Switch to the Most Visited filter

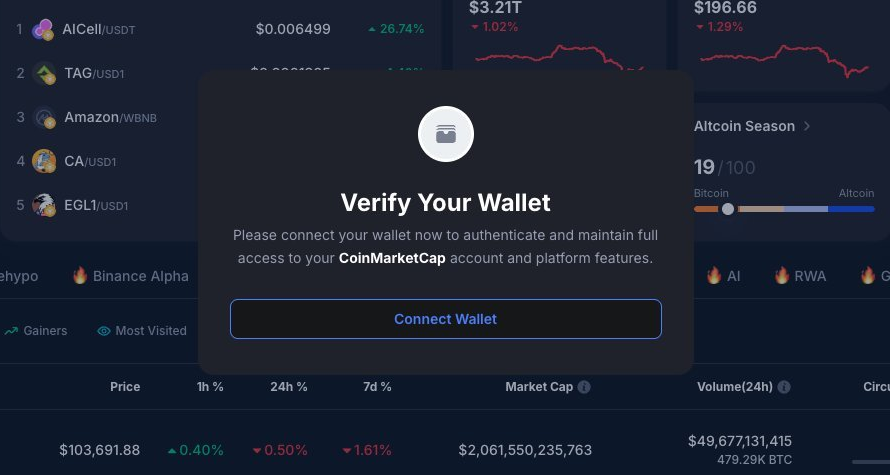pos(142,330)
